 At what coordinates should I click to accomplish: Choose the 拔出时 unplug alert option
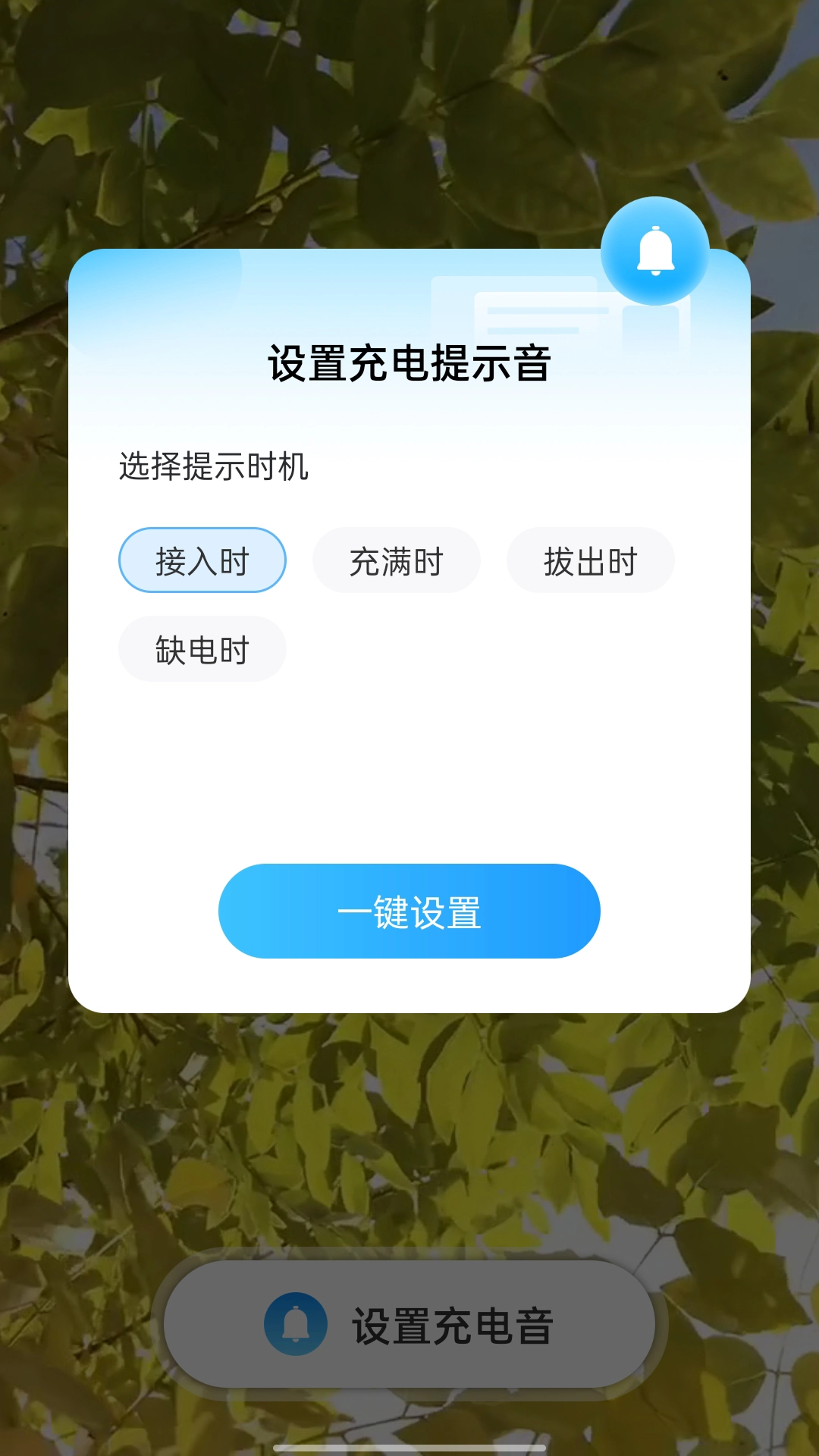click(x=590, y=560)
